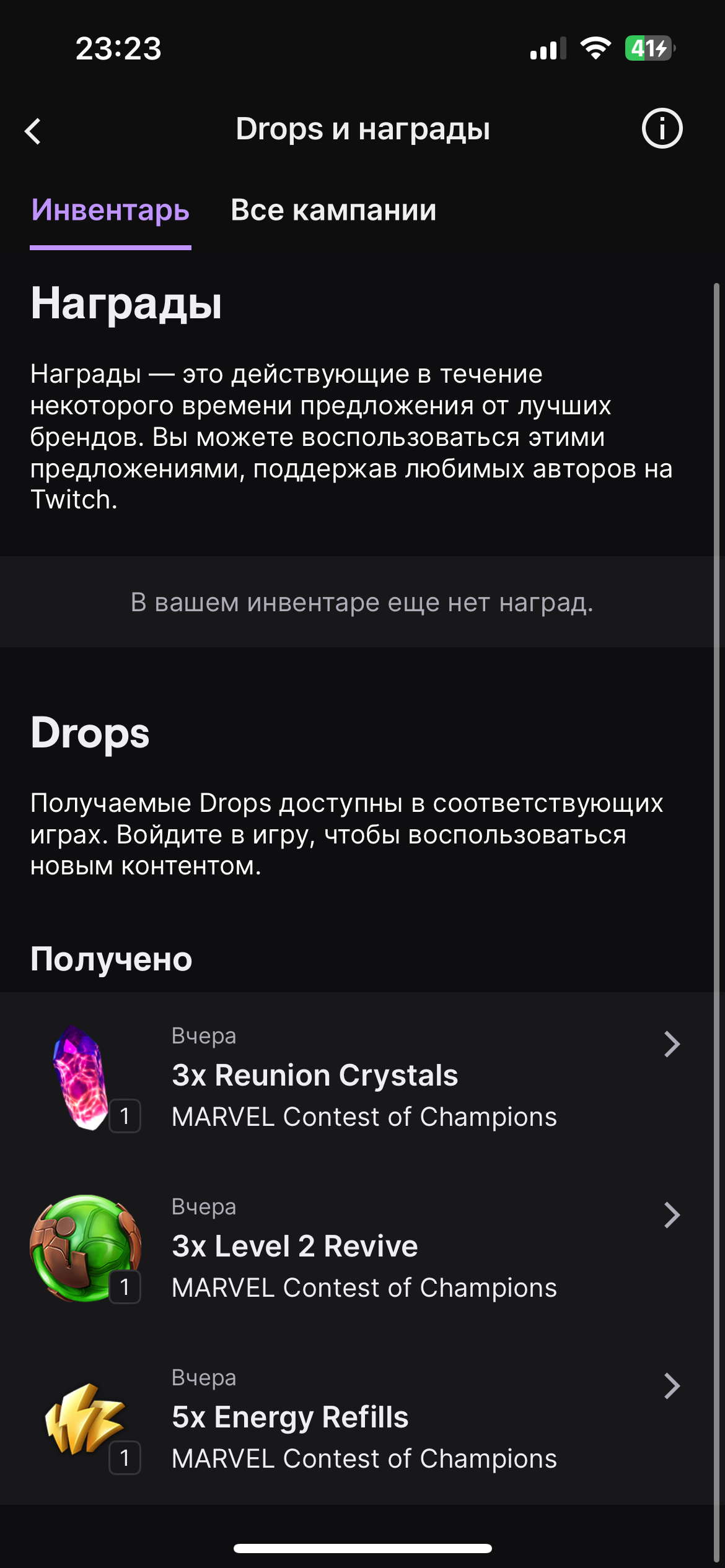Open the info icon in the header

pos(662,129)
